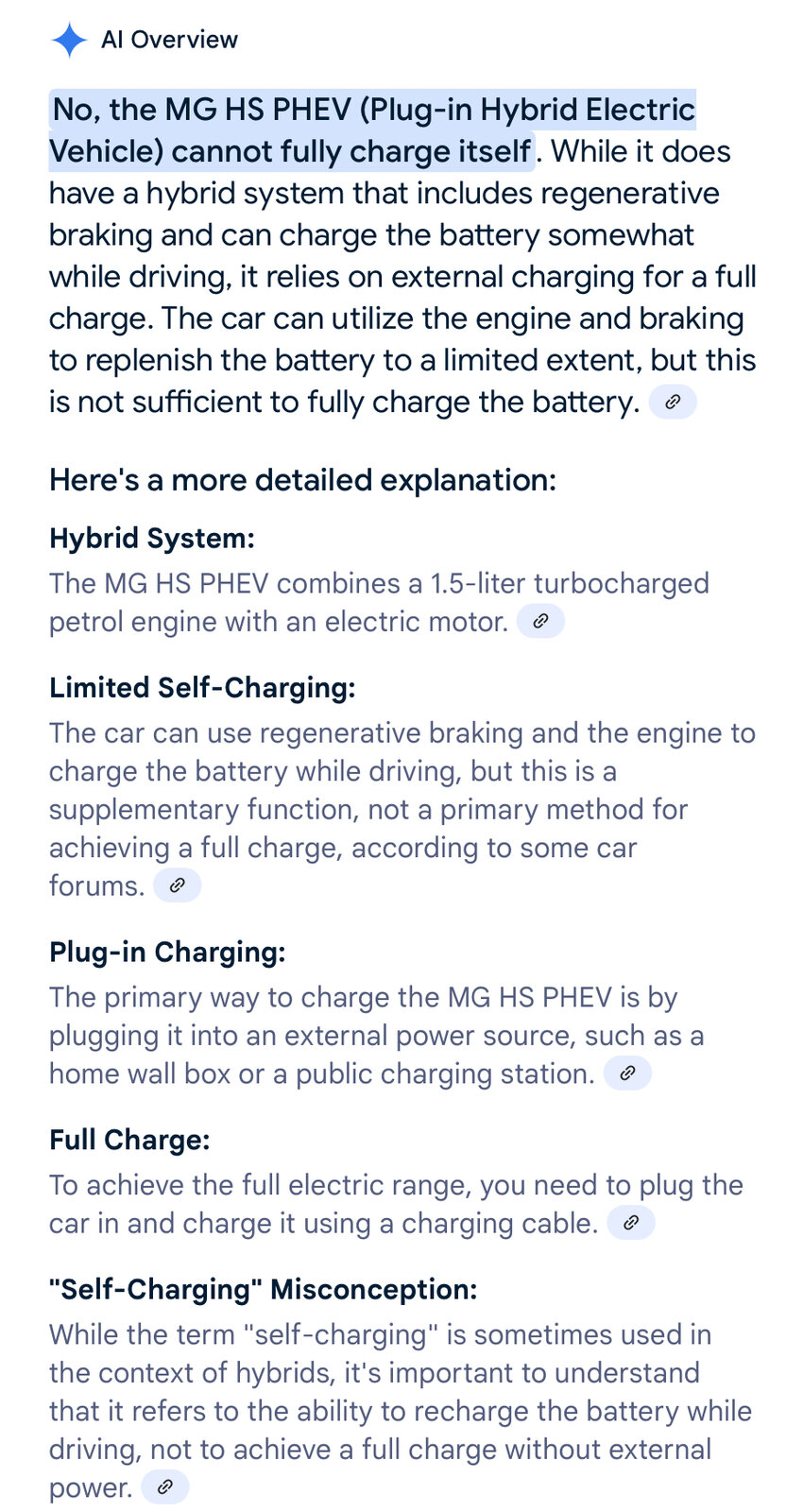Image resolution: width=786 pixels, height=1512 pixels.
Task: Open source link under Self-Charging Misconception
Action: [164, 1486]
